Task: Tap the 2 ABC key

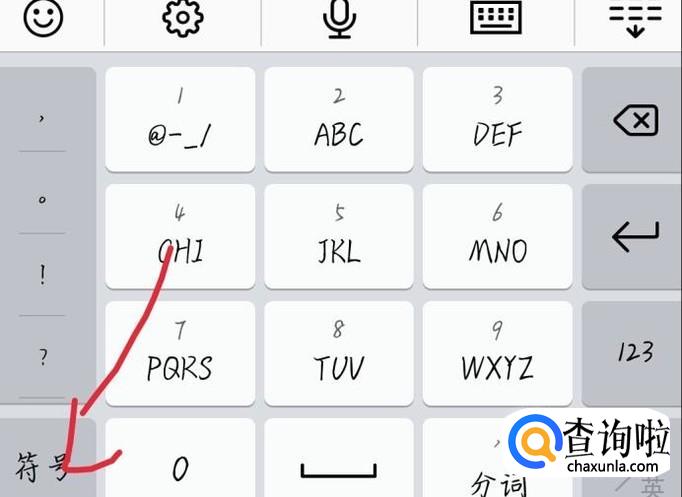Action: (x=339, y=119)
